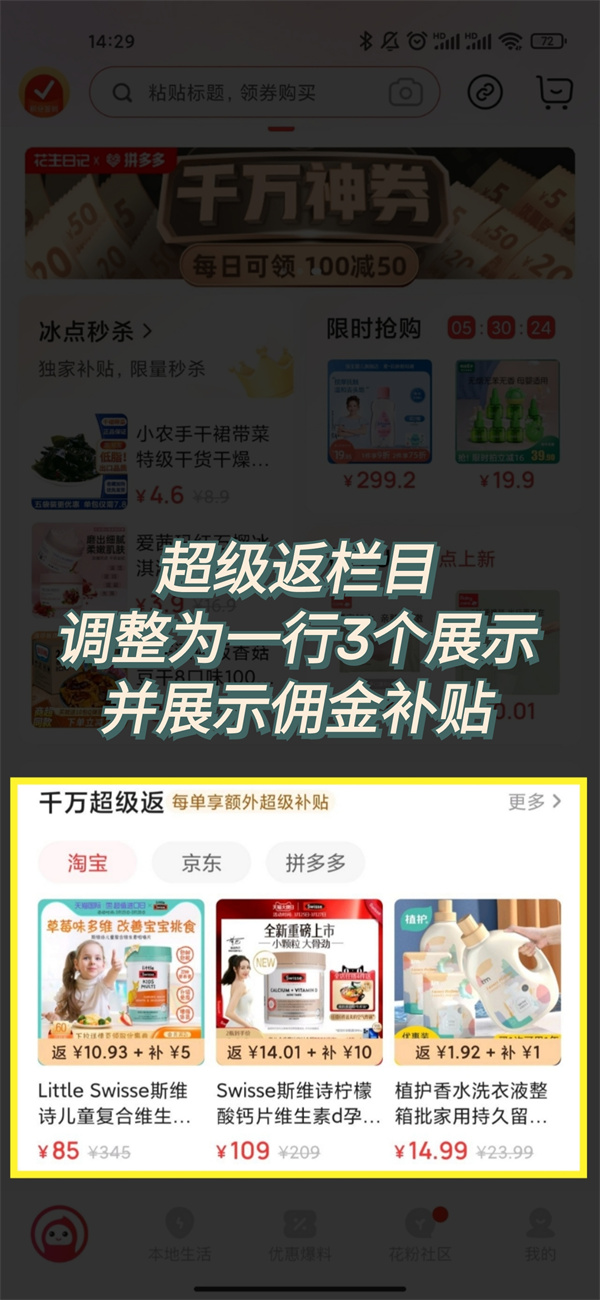Screen dimensions: 600x1300
Task: Open the shopping cart icon
Action: coord(553,92)
